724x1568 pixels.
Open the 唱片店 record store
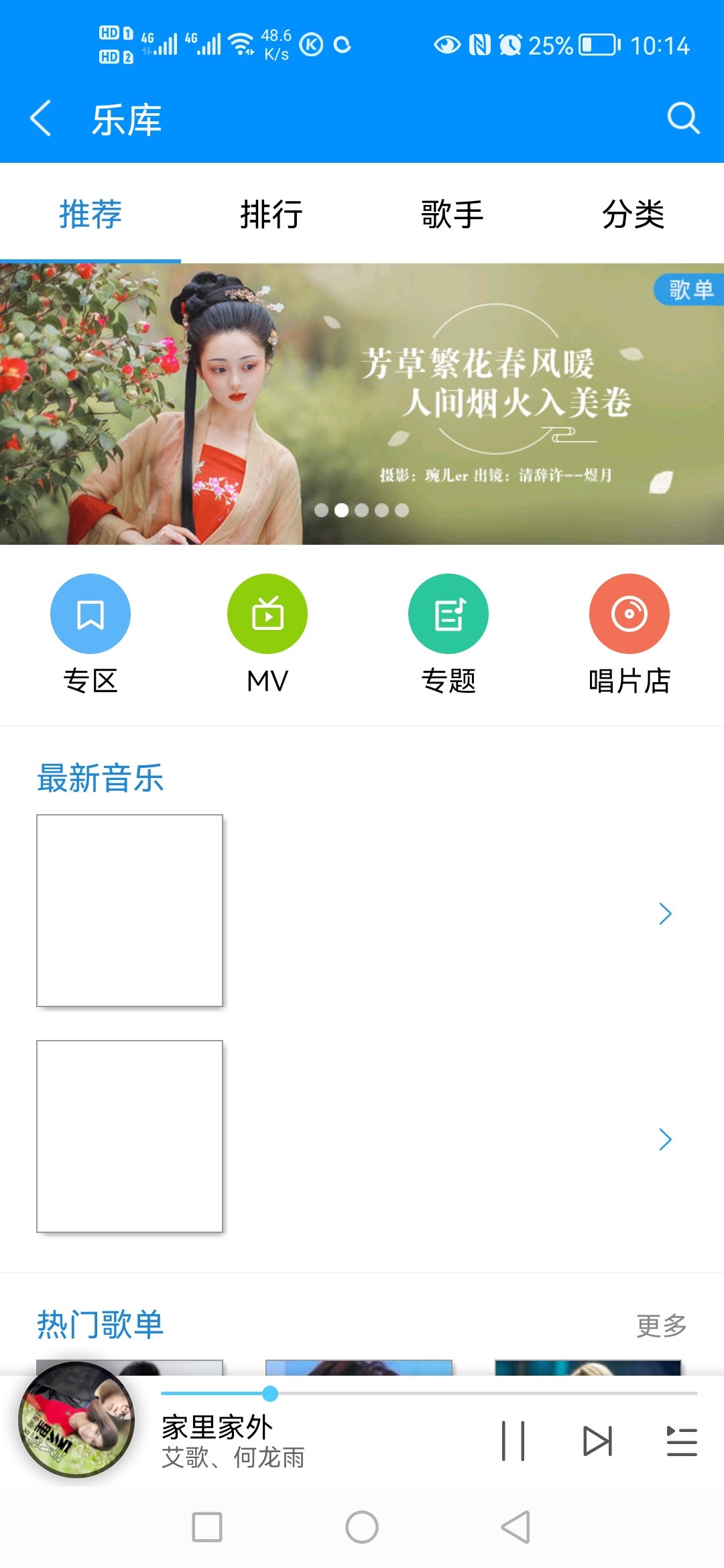(x=629, y=614)
